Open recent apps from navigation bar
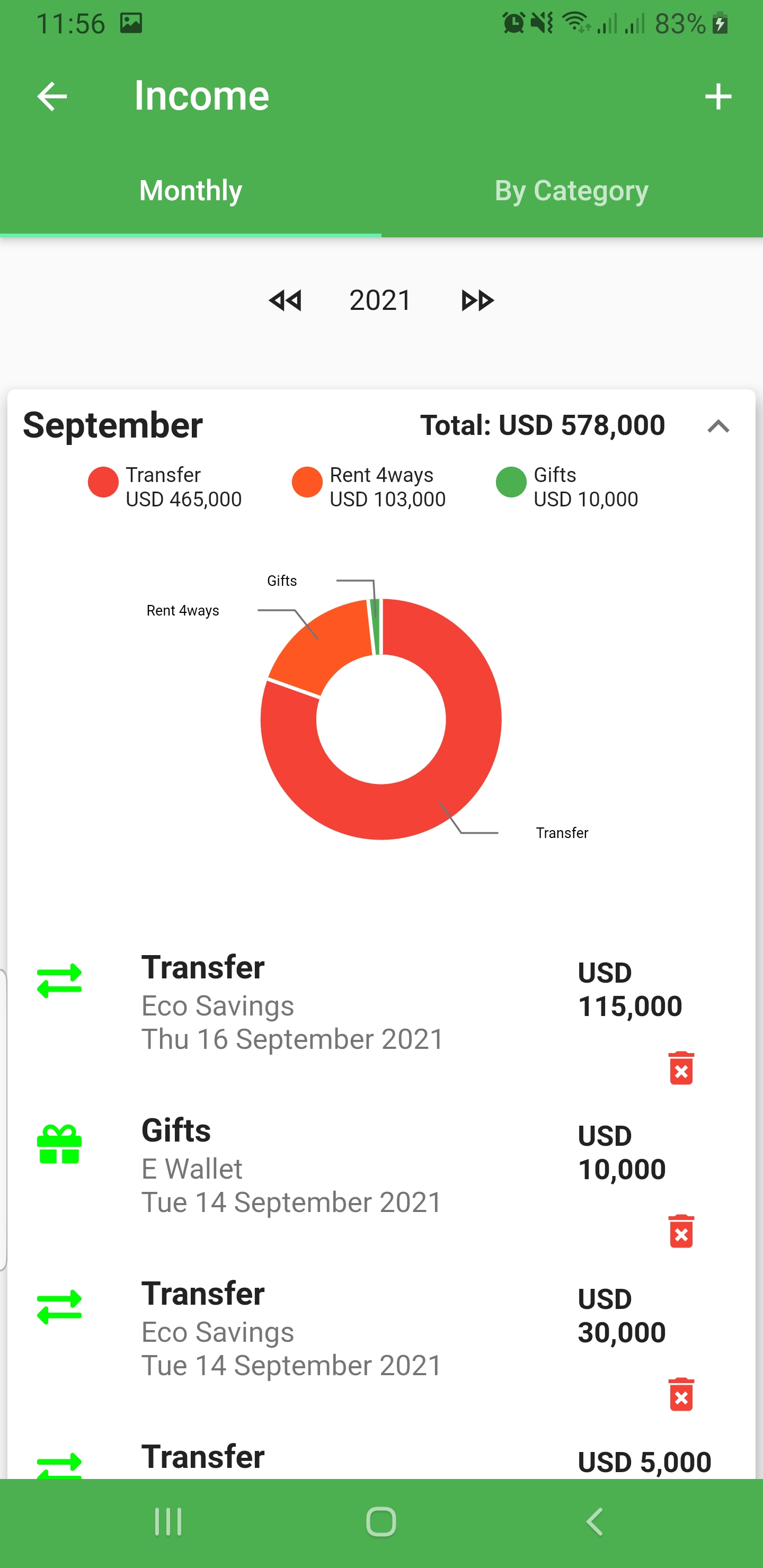 168,1522
